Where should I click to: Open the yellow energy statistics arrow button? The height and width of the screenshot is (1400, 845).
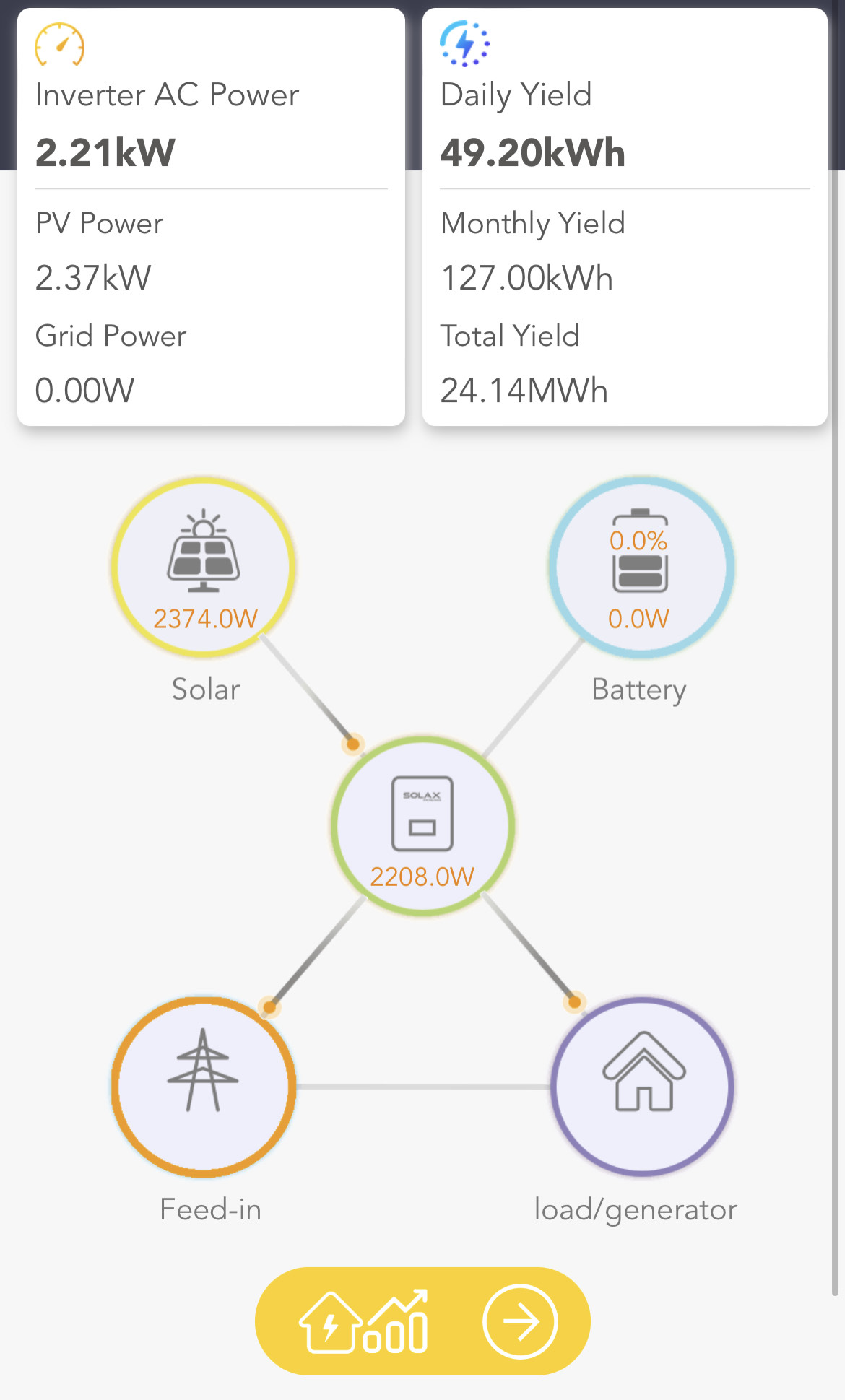pyautogui.click(x=422, y=1321)
